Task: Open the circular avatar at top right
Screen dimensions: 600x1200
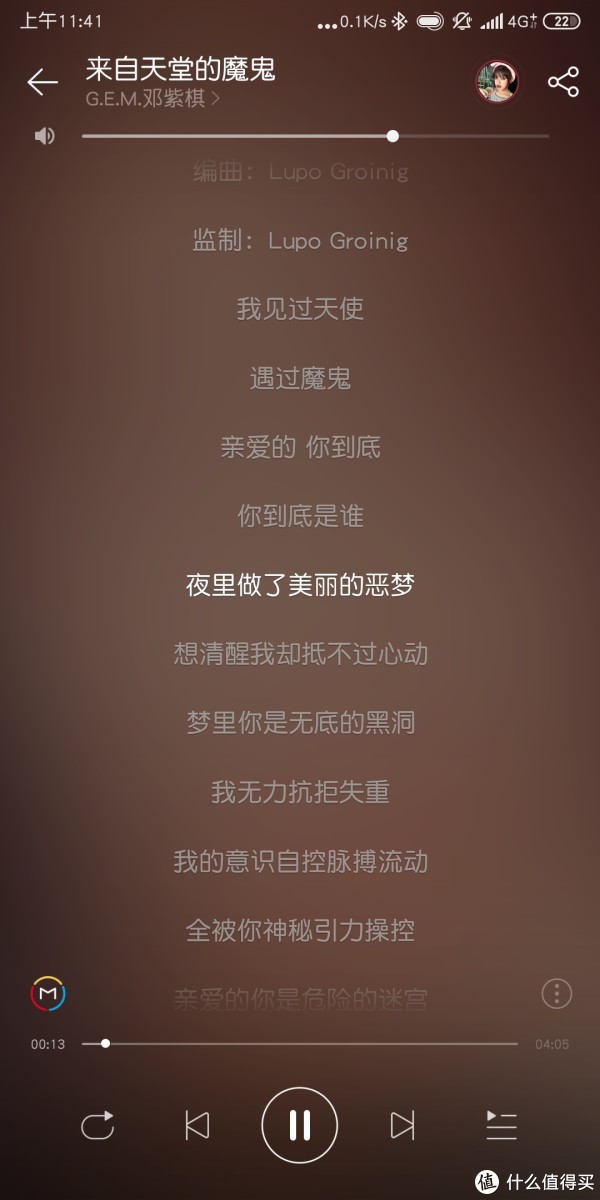Action: (x=497, y=82)
